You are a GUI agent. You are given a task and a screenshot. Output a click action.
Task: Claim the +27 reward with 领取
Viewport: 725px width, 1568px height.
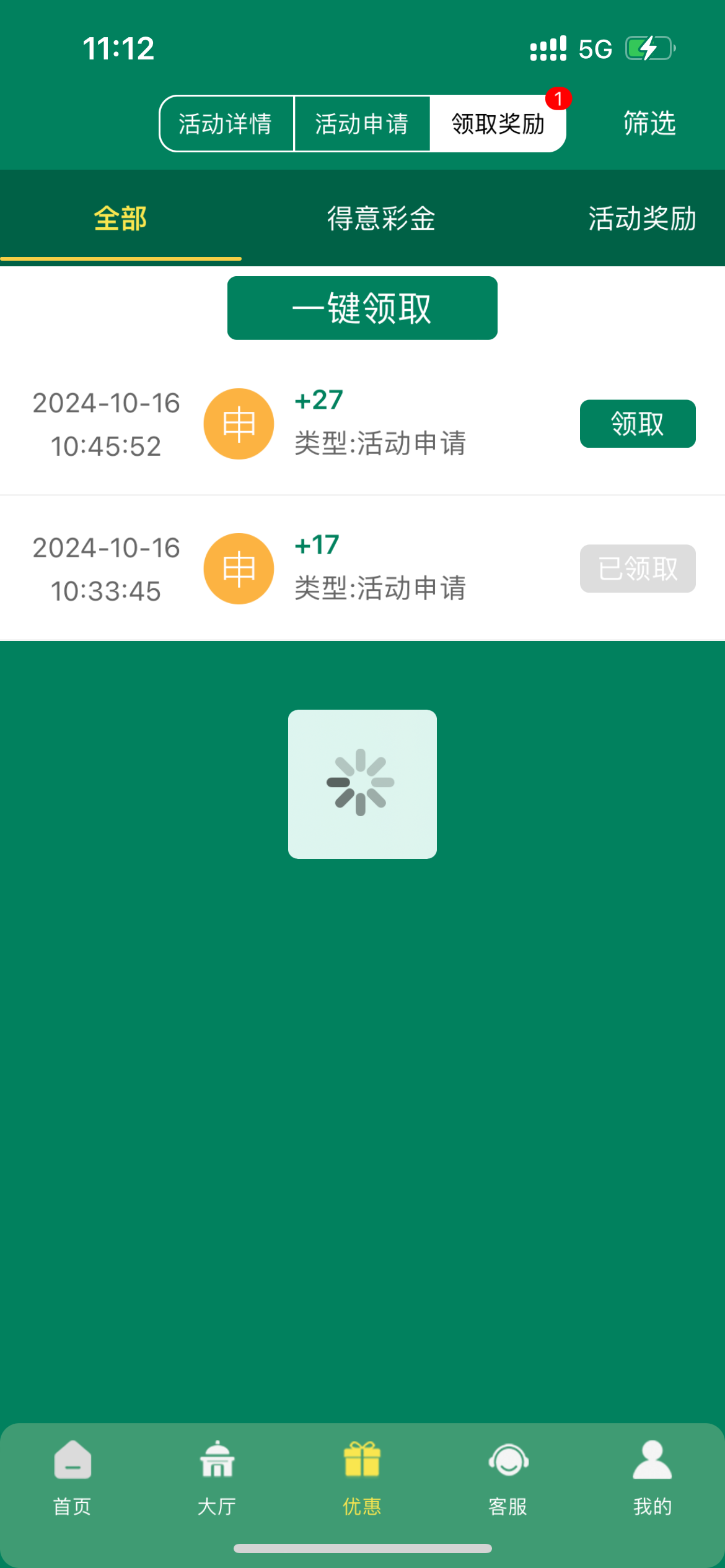coord(637,424)
